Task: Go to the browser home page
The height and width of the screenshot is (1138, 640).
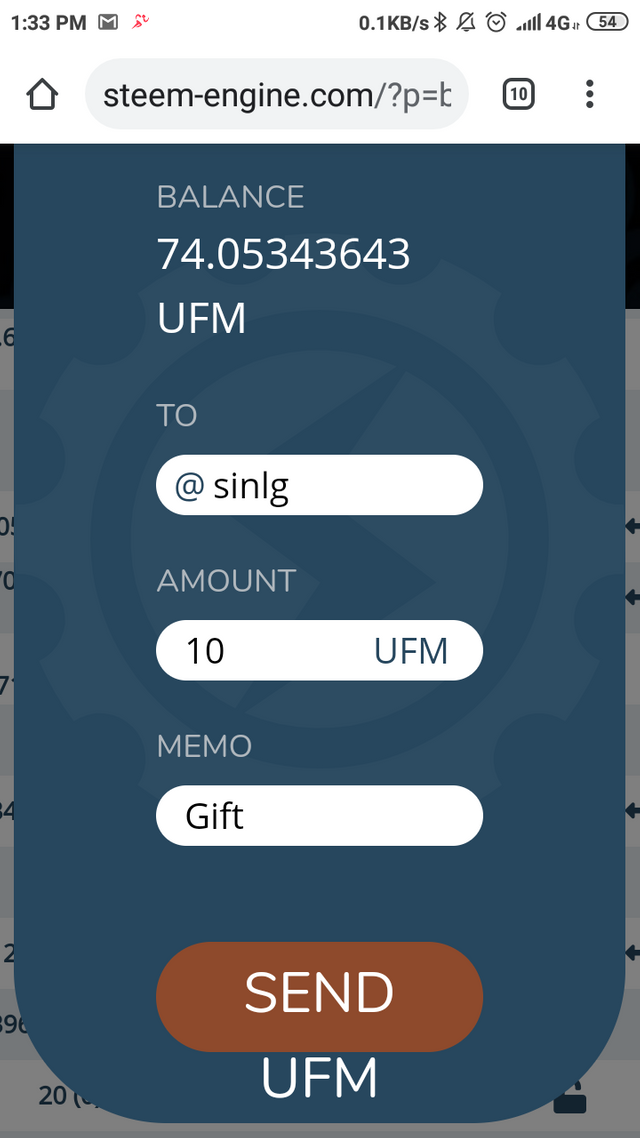Action: 42,95
